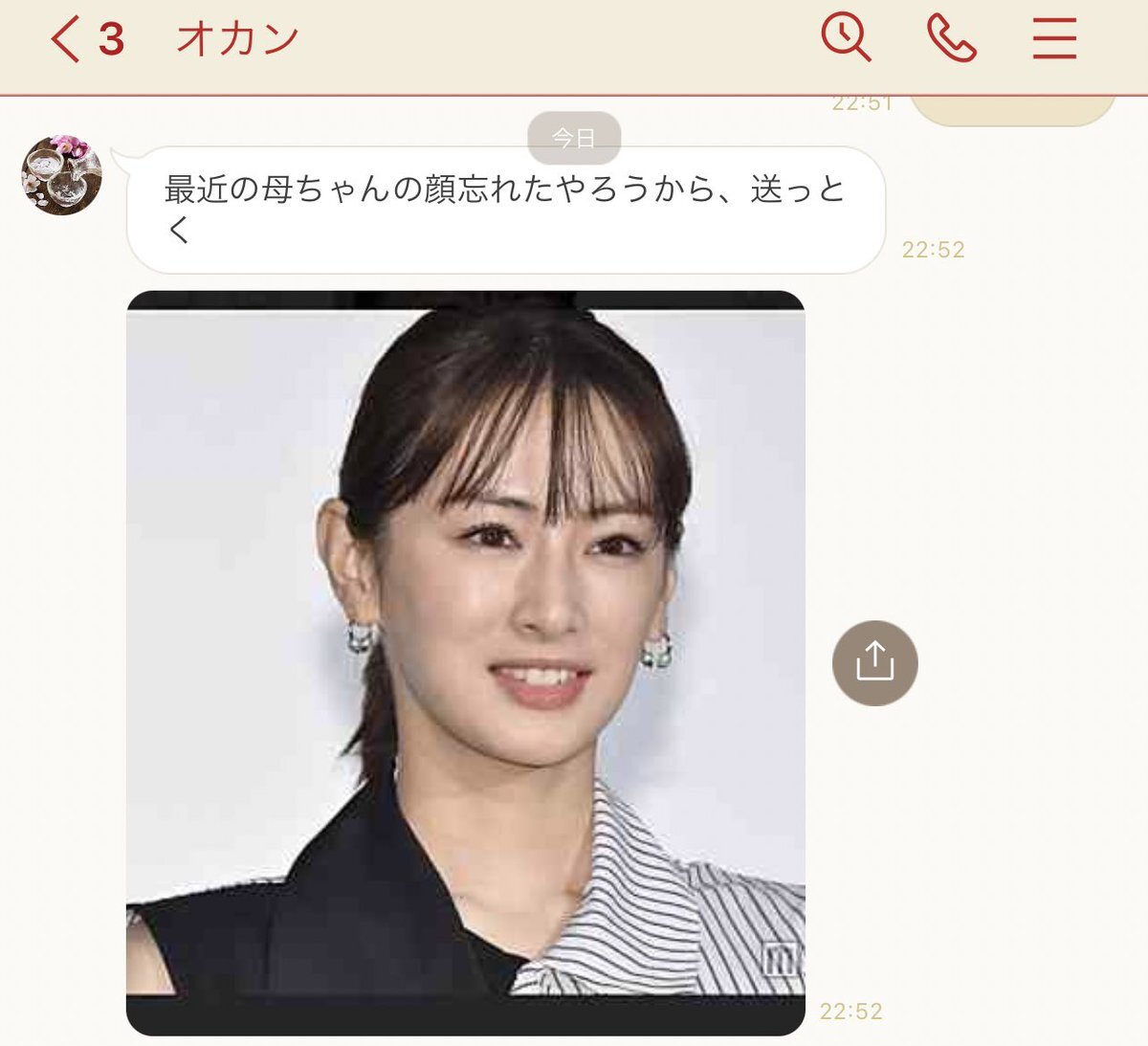Open the chat menu
Screen dimensions: 1148x1046
1054,39
